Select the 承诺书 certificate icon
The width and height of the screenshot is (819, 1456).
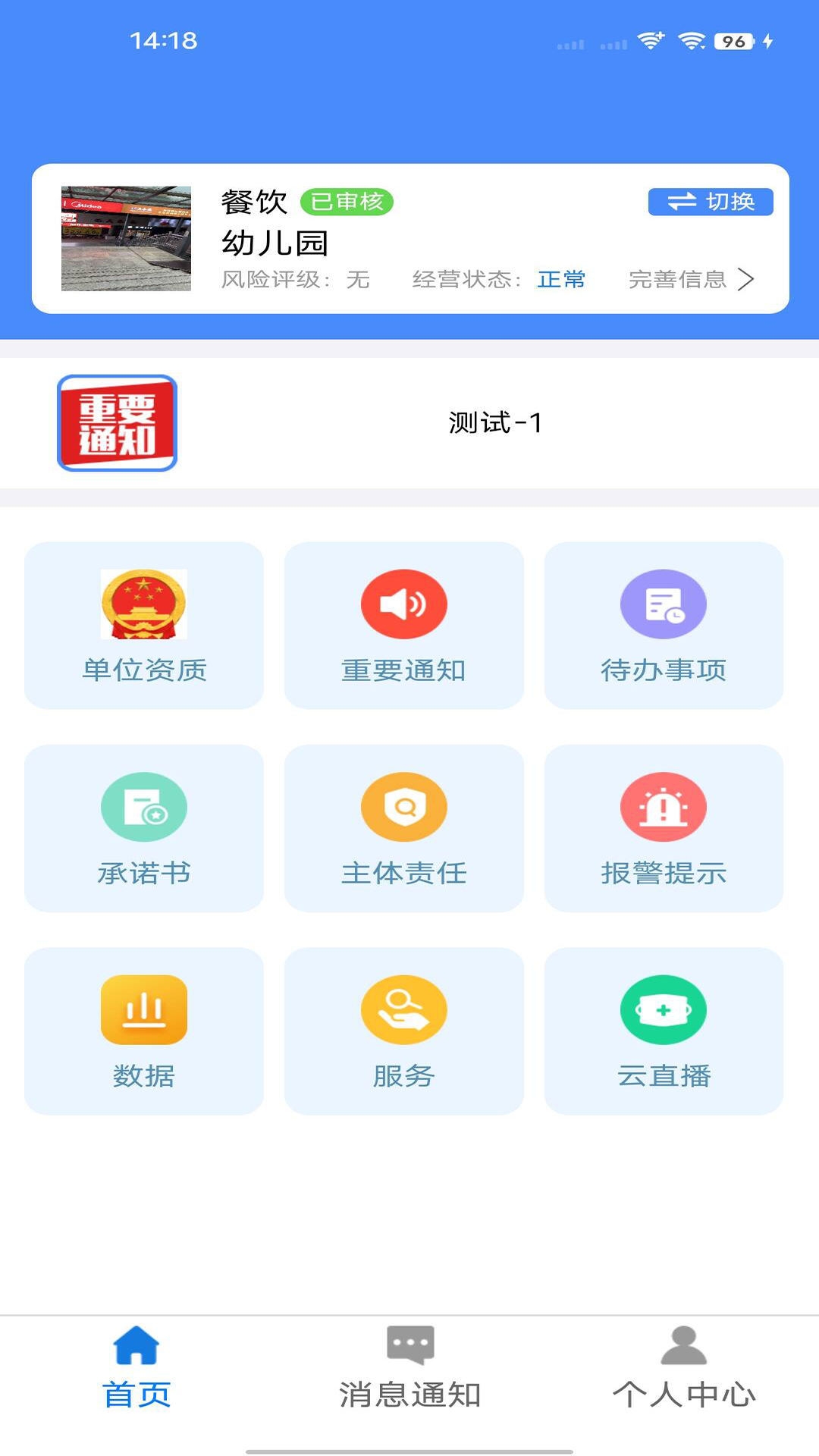click(143, 807)
